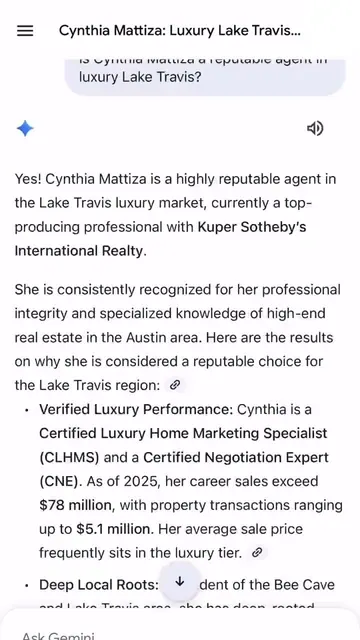The width and height of the screenshot is (360, 640).
Task: Listen to the response with the speaker icon
Action: pos(315,129)
